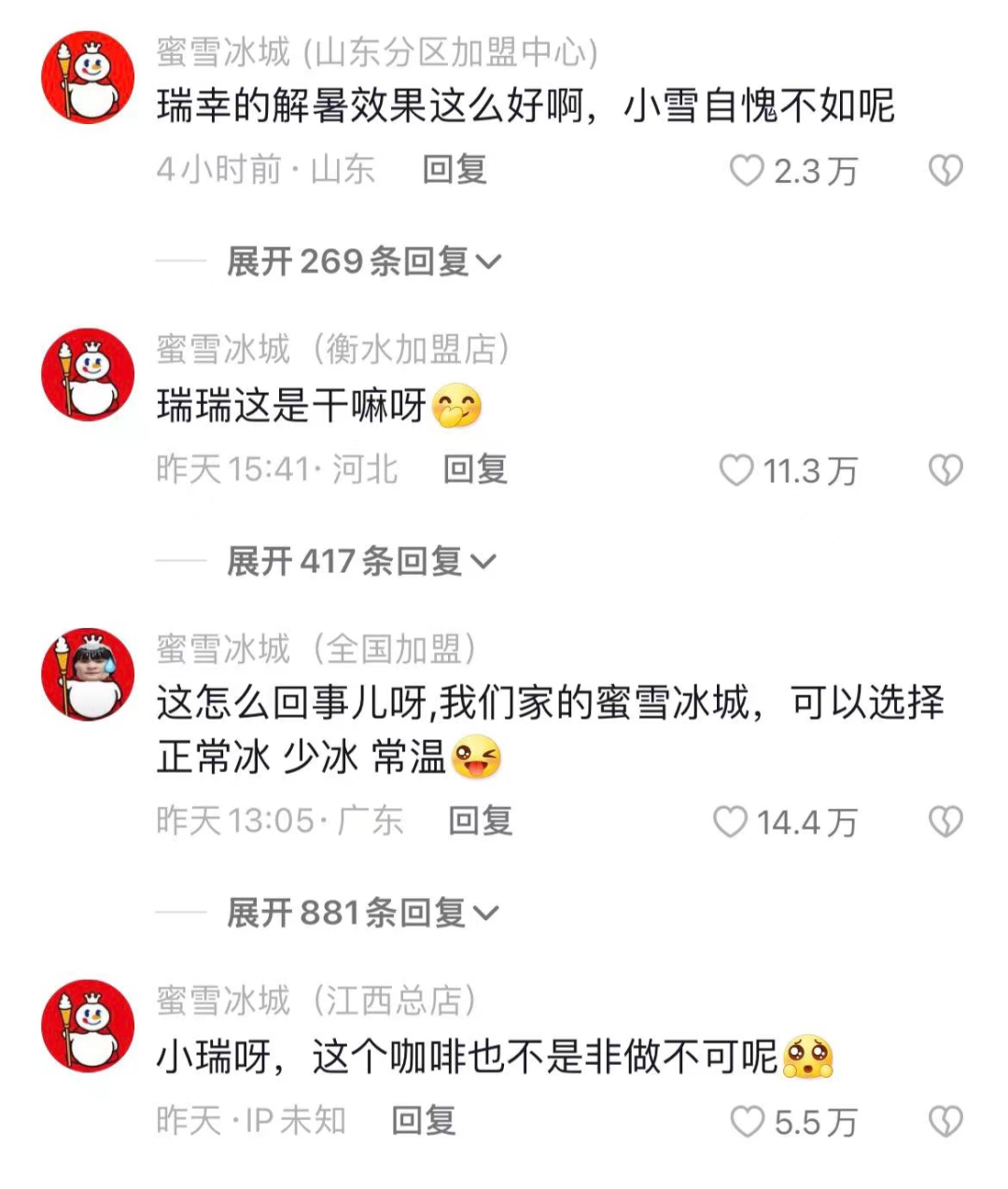The height and width of the screenshot is (1189, 1008).
Task: Expand the 269 replies
Action: [364, 261]
